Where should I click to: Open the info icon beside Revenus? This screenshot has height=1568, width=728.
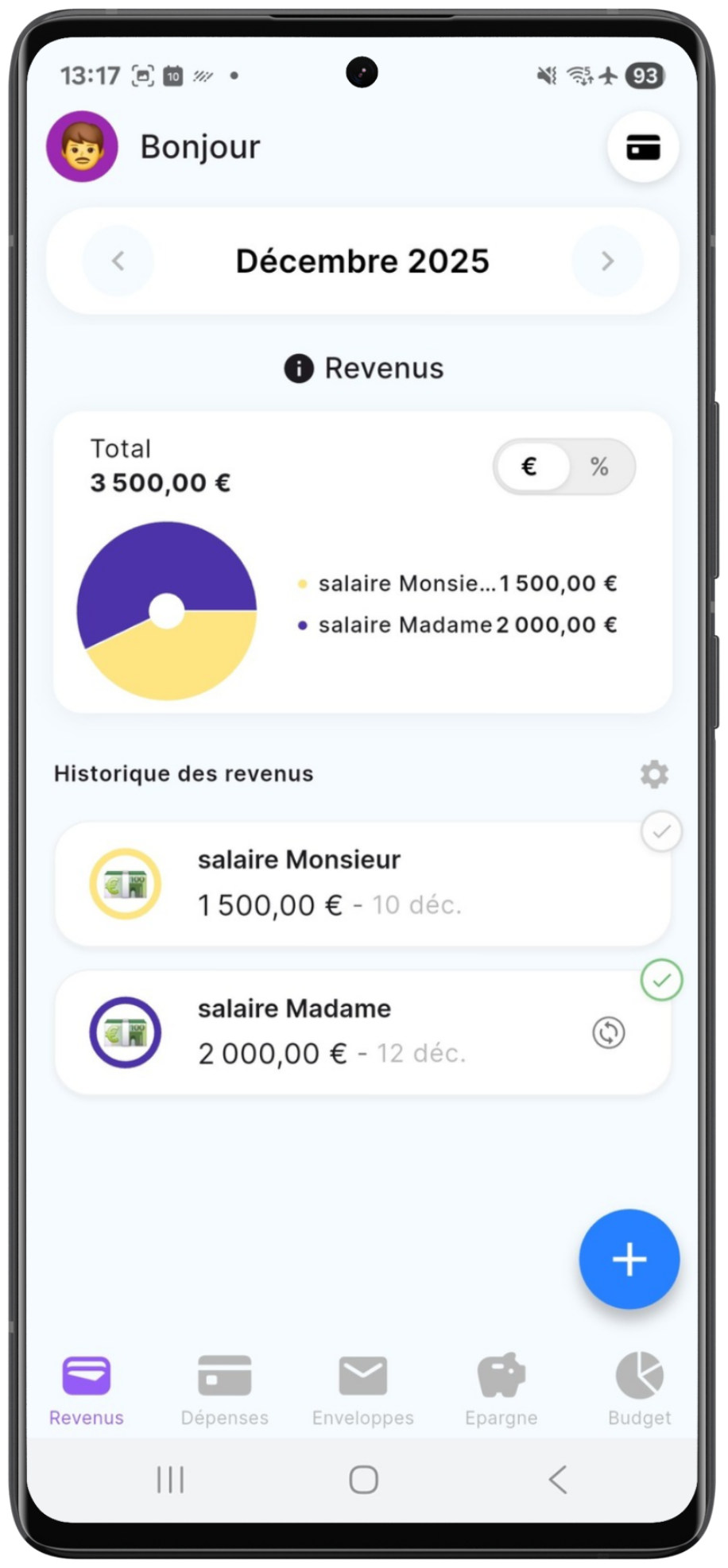[x=299, y=369]
